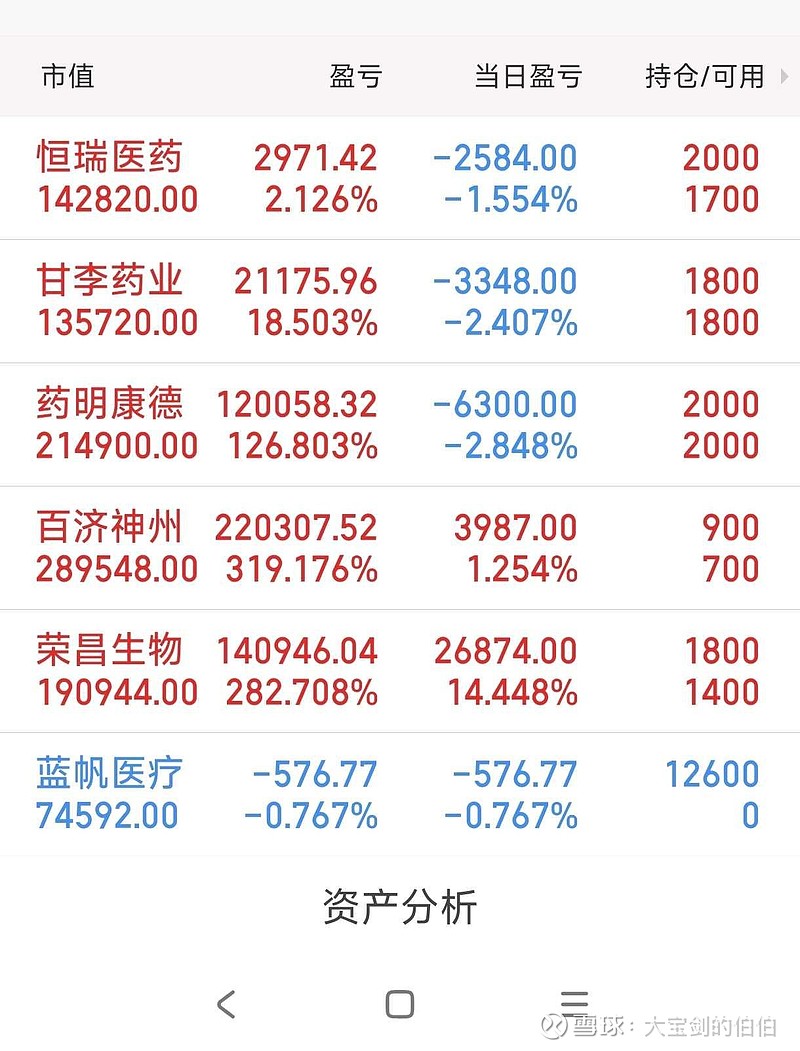Go back with the system back button
Viewport: 800px width, 1051px height.
point(227,1003)
